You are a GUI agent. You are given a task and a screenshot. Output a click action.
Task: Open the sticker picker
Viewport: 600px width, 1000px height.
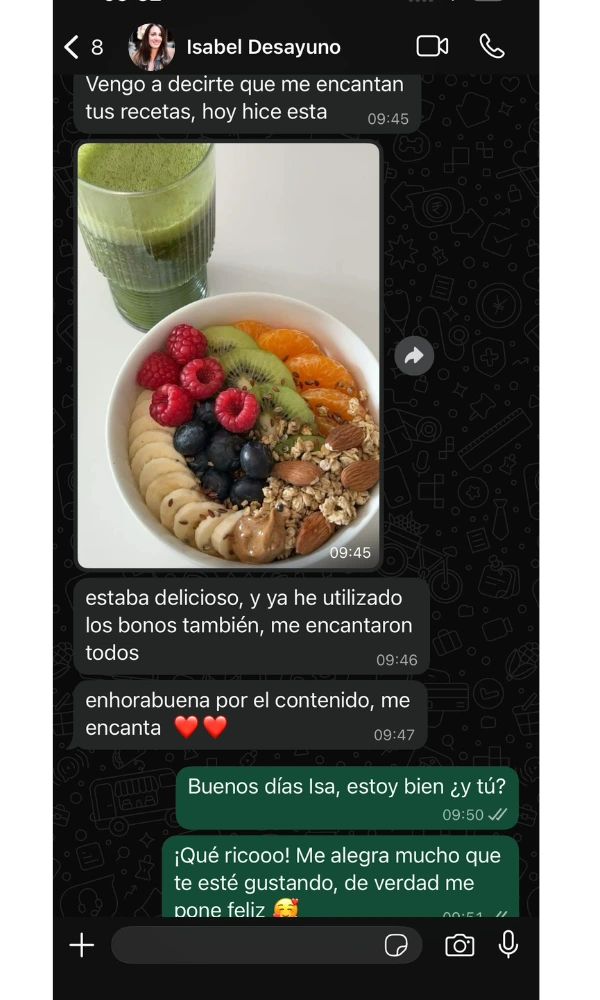click(396, 945)
